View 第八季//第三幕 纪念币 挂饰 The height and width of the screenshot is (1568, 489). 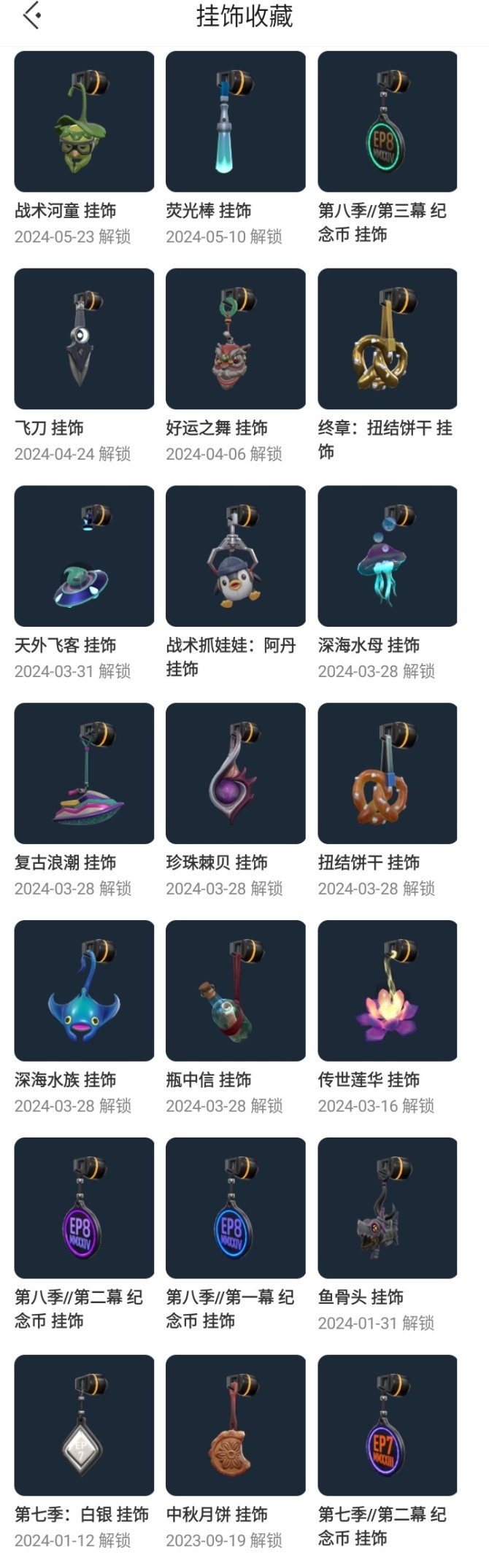[387, 122]
